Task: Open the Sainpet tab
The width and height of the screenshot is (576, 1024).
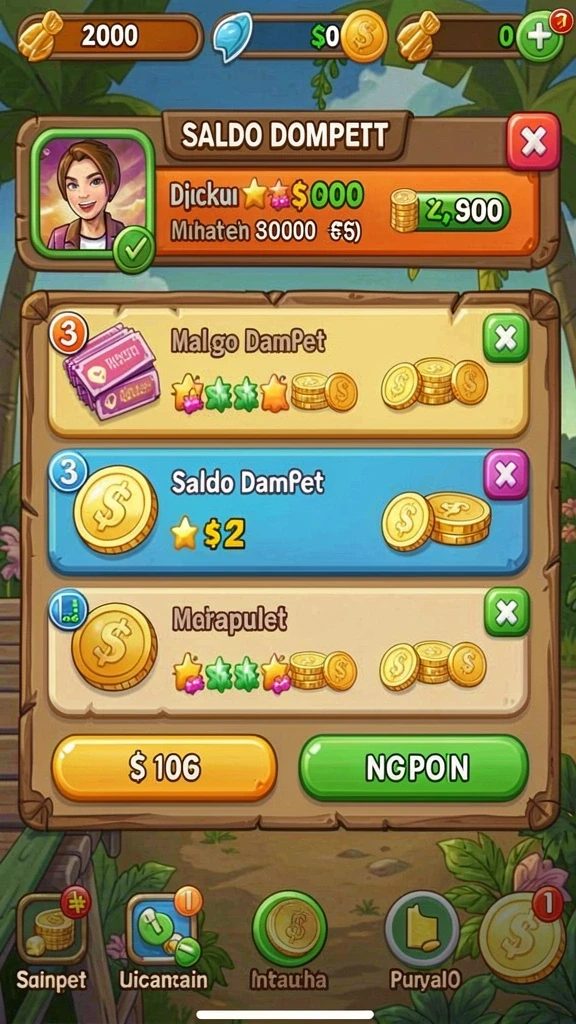Action: click(51, 941)
